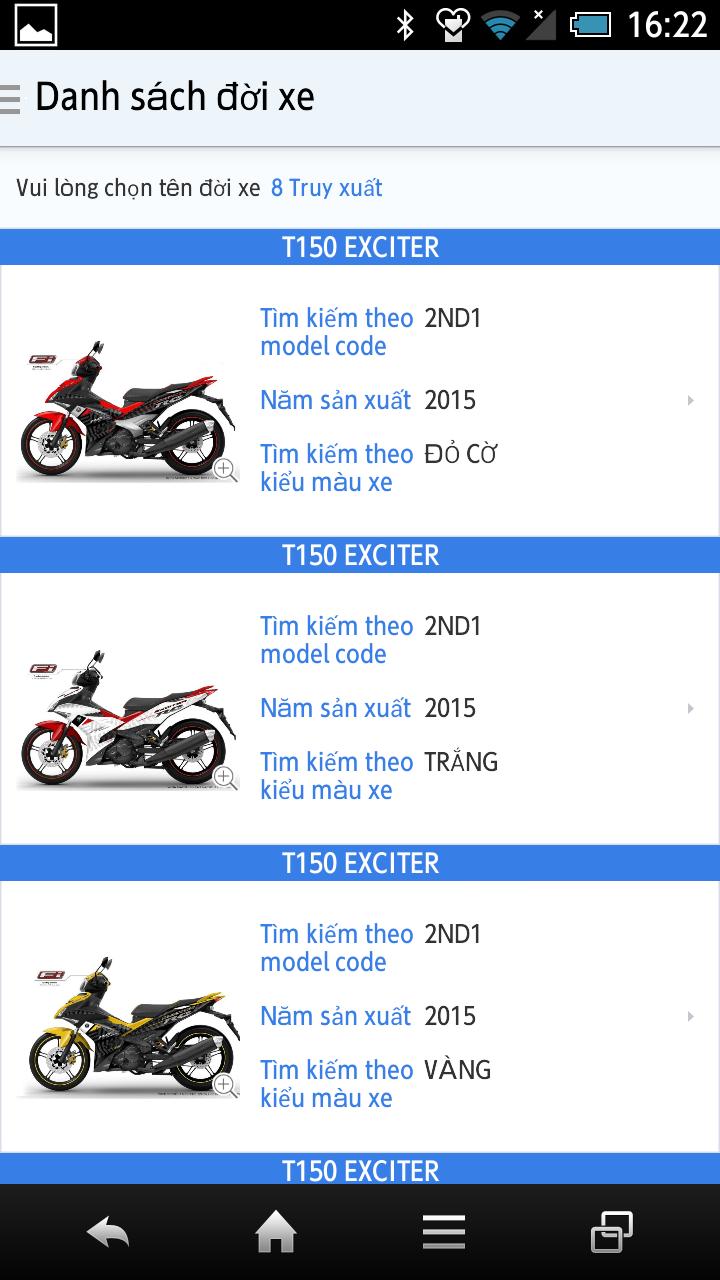The image size is (720, 1280).
Task: Open the browser menu button
Action: click(443, 1233)
